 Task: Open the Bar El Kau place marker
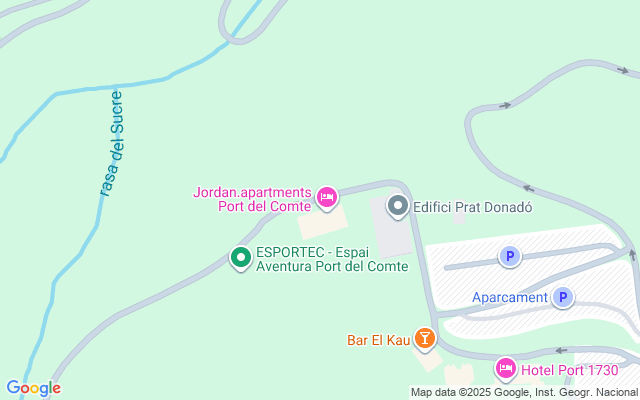click(x=426, y=340)
